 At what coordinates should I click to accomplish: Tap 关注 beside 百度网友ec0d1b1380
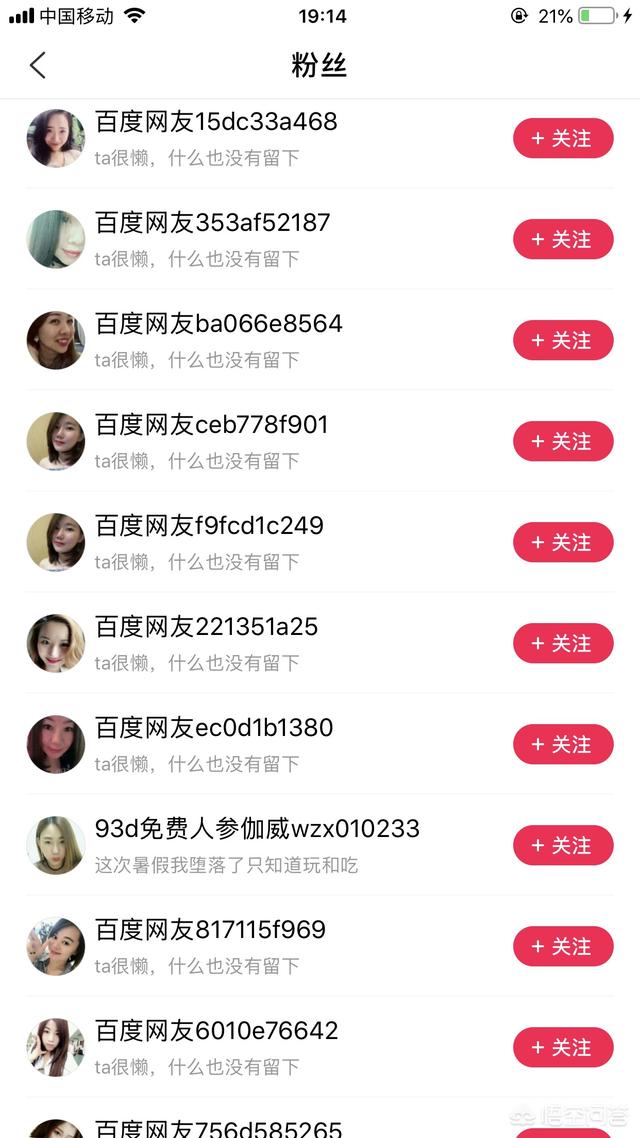[563, 745]
